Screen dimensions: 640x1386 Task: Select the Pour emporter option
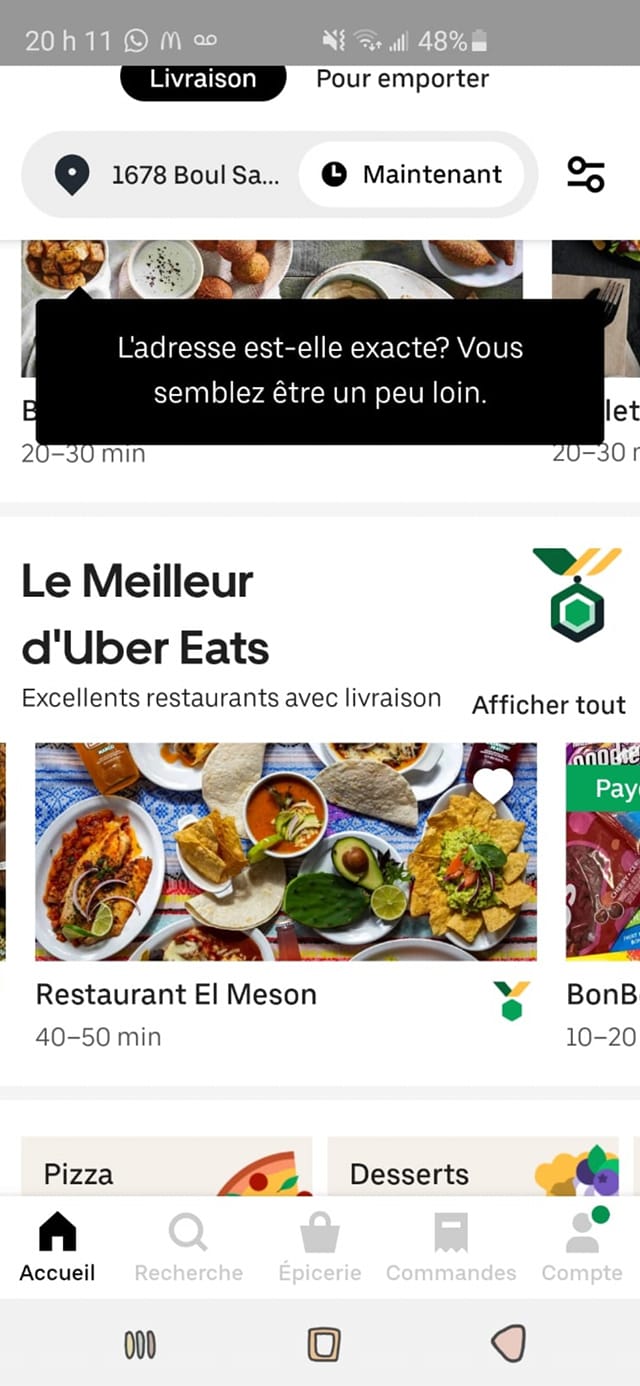(x=402, y=80)
